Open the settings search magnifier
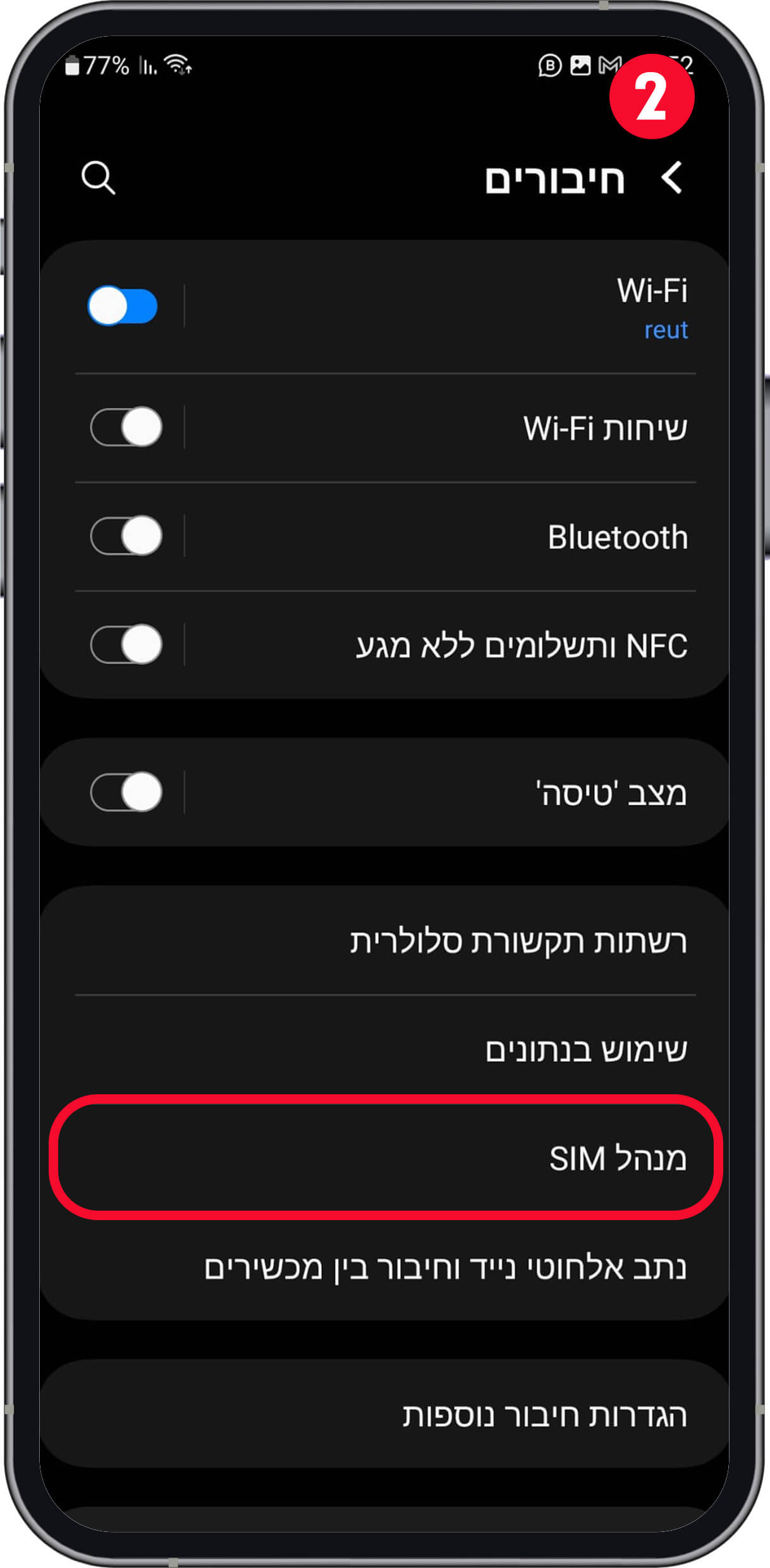The image size is (770, 1568). coord(99,178)
